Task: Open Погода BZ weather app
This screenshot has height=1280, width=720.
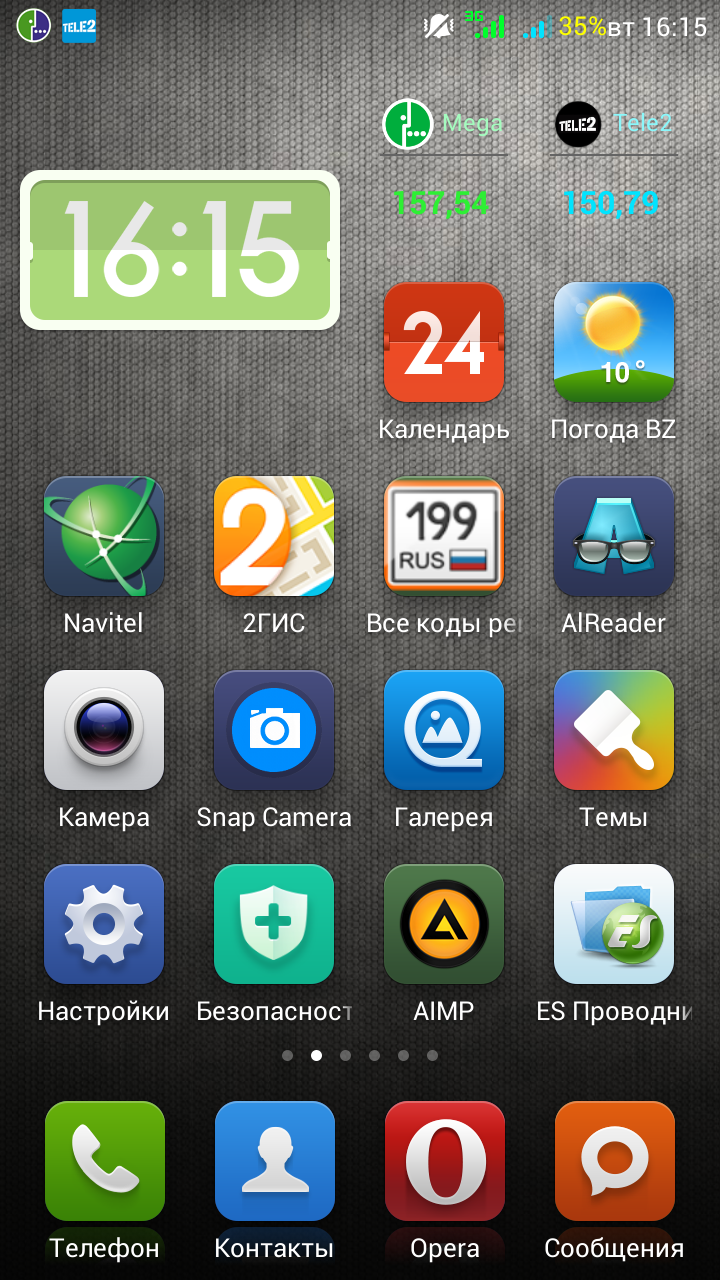Action: coord(614,342)
